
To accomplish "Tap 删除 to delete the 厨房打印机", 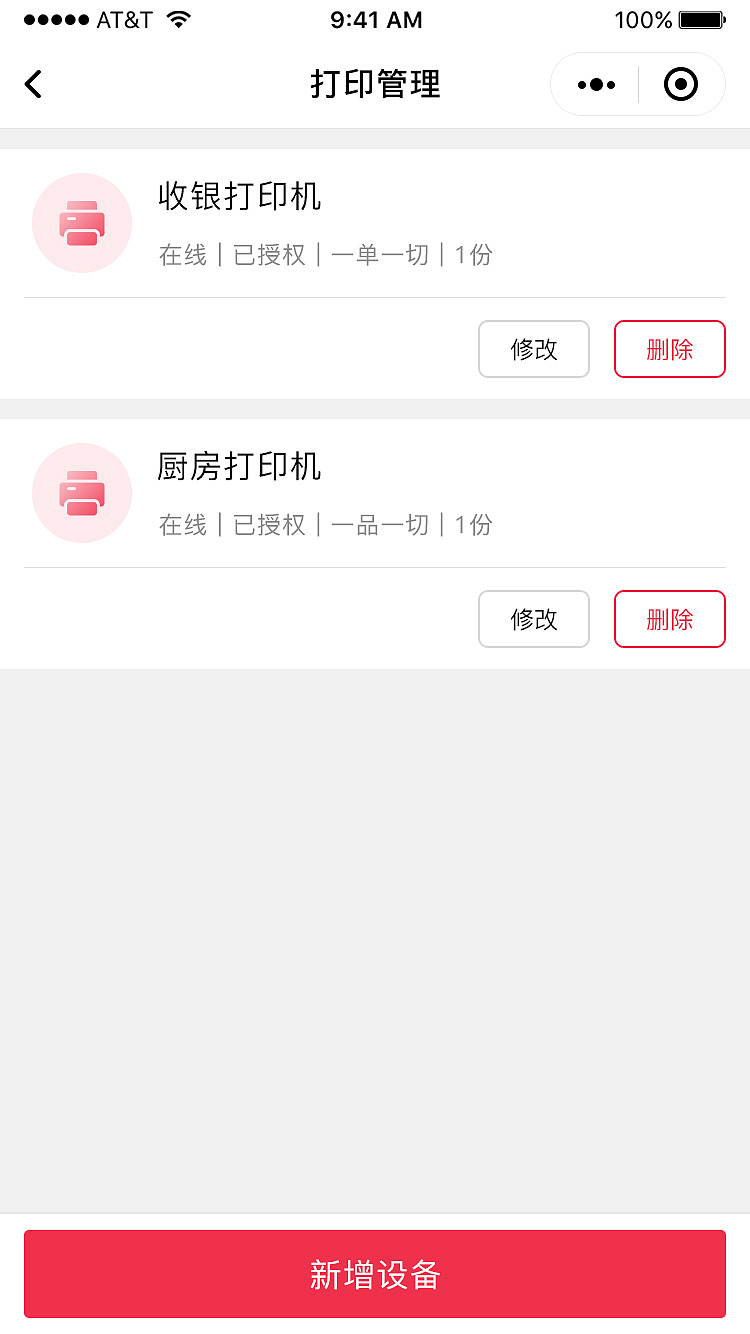I will (x=669, y=619).
